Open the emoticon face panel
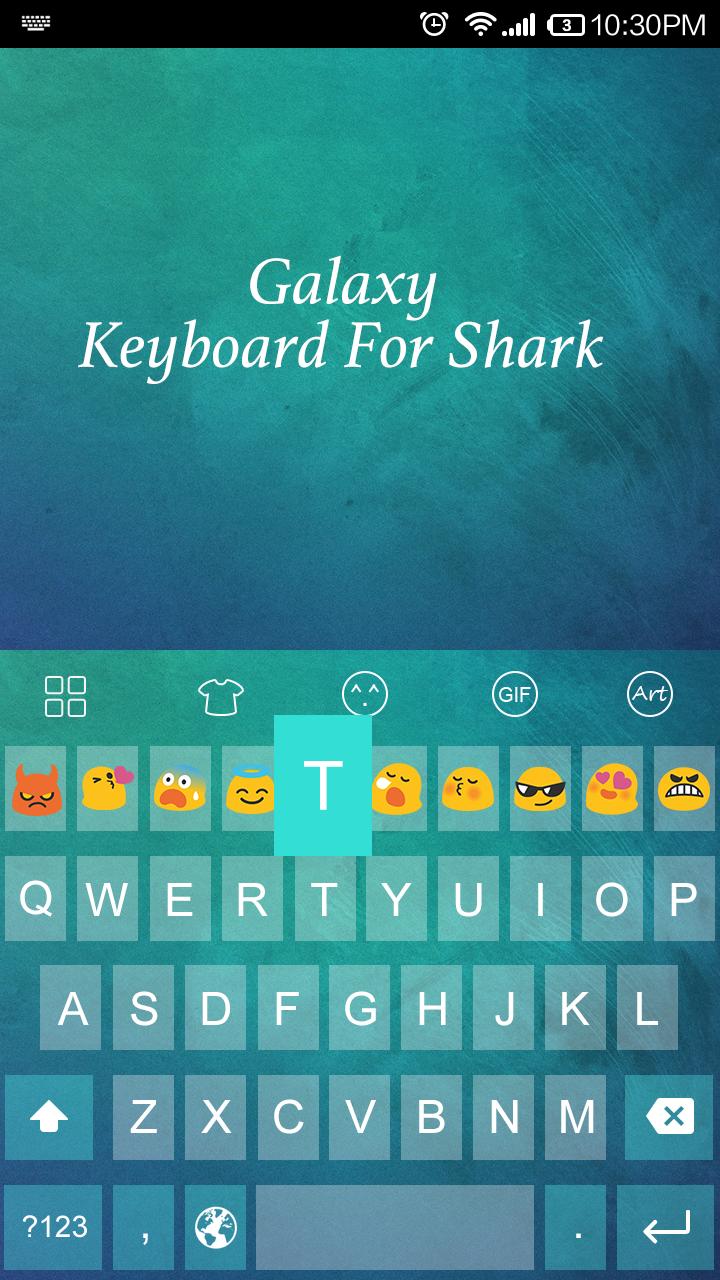The width and height of the screenshot is (720, 1280). [365, 694]
